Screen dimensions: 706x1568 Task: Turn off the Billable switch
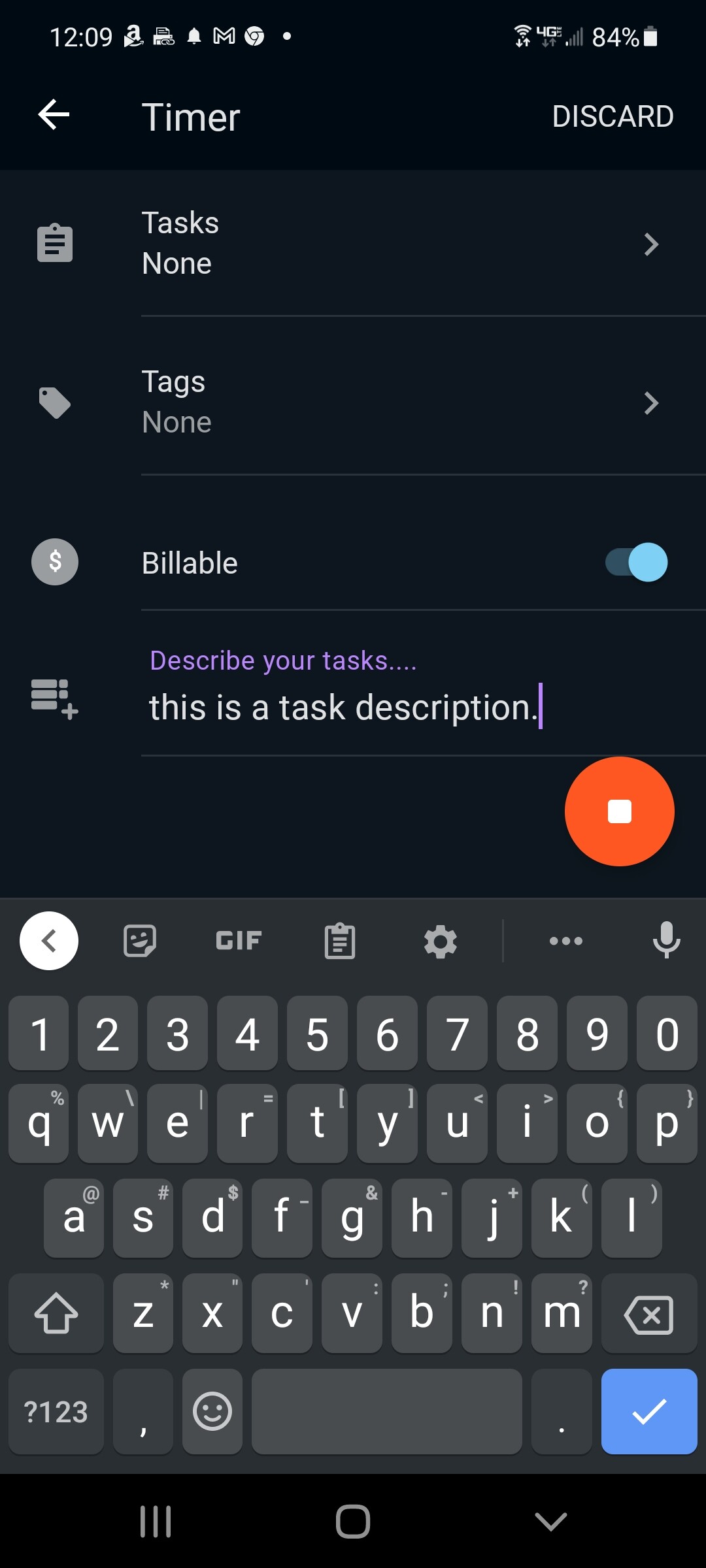click(x=636, y=562)
